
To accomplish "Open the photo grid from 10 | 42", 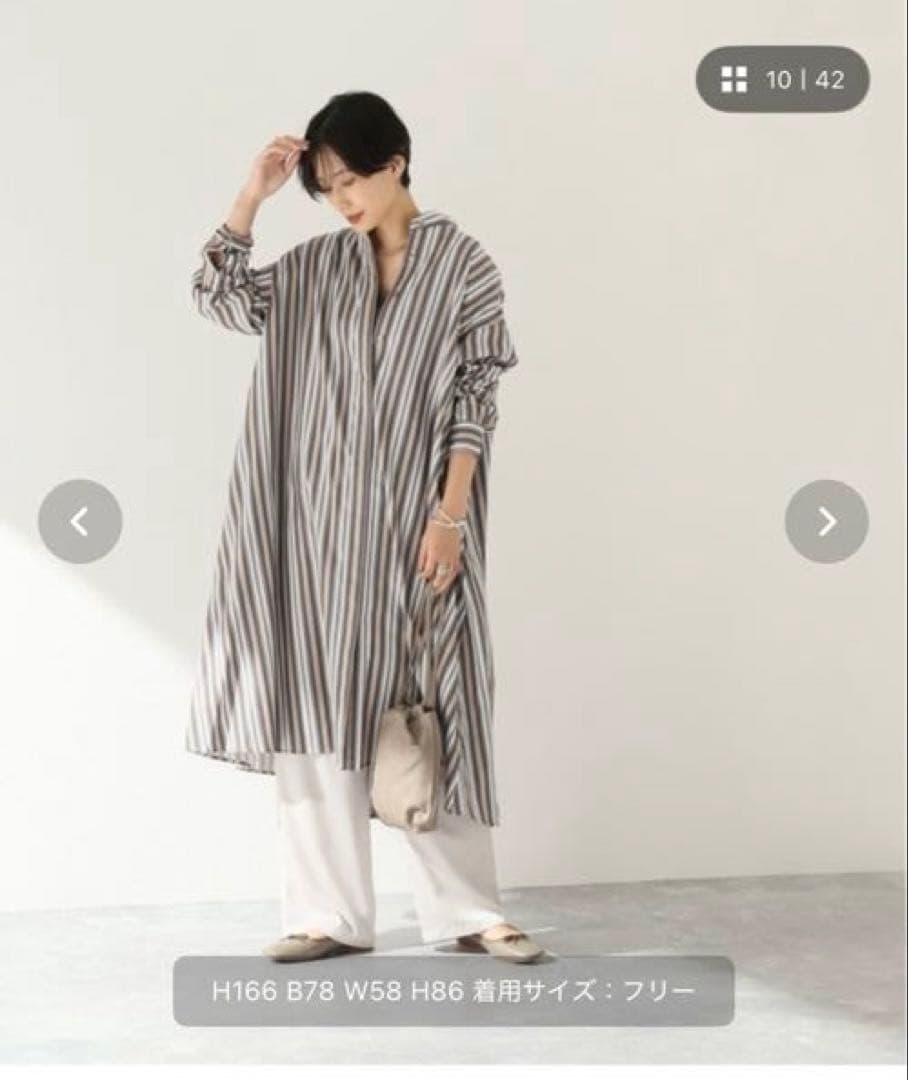I will point(782,80).
